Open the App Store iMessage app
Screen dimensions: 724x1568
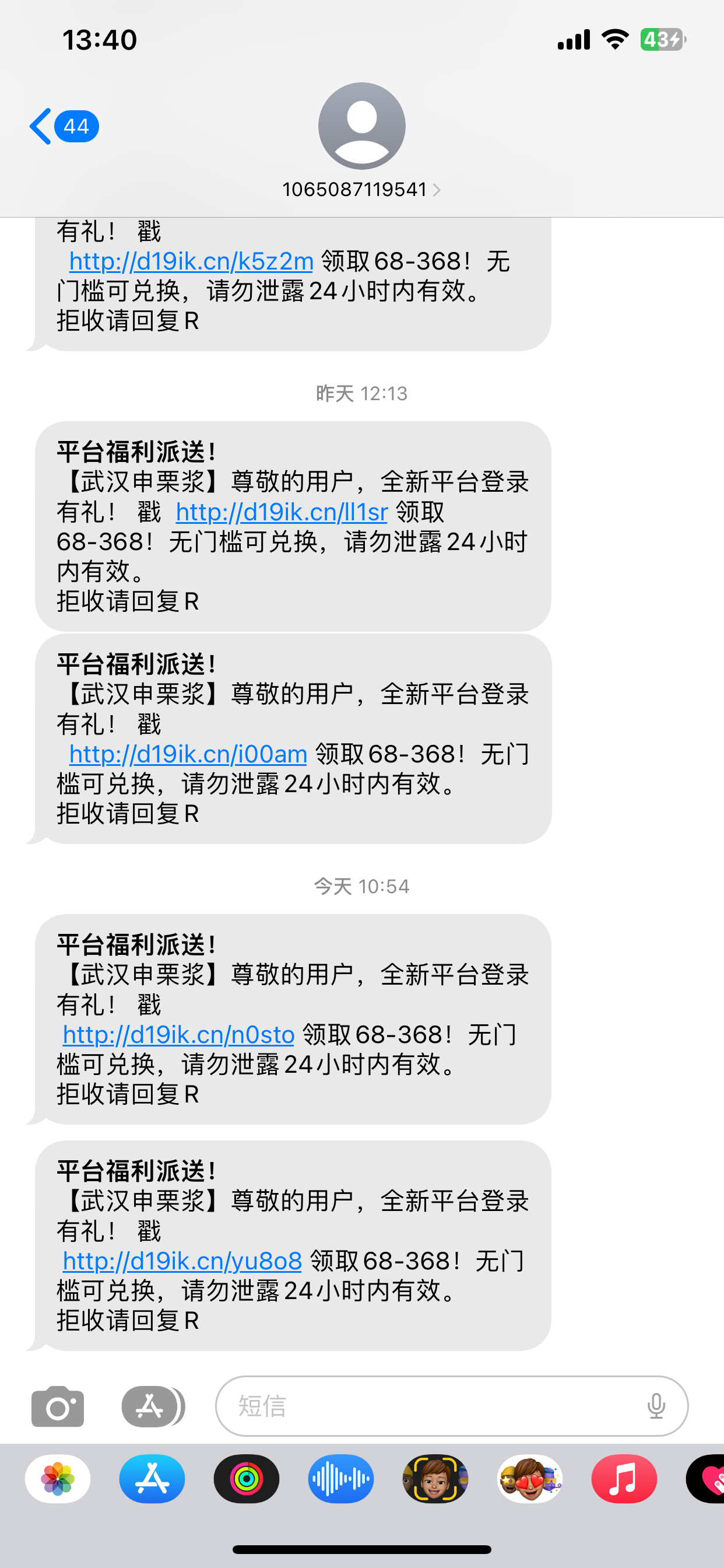(x=152, y=1479)
